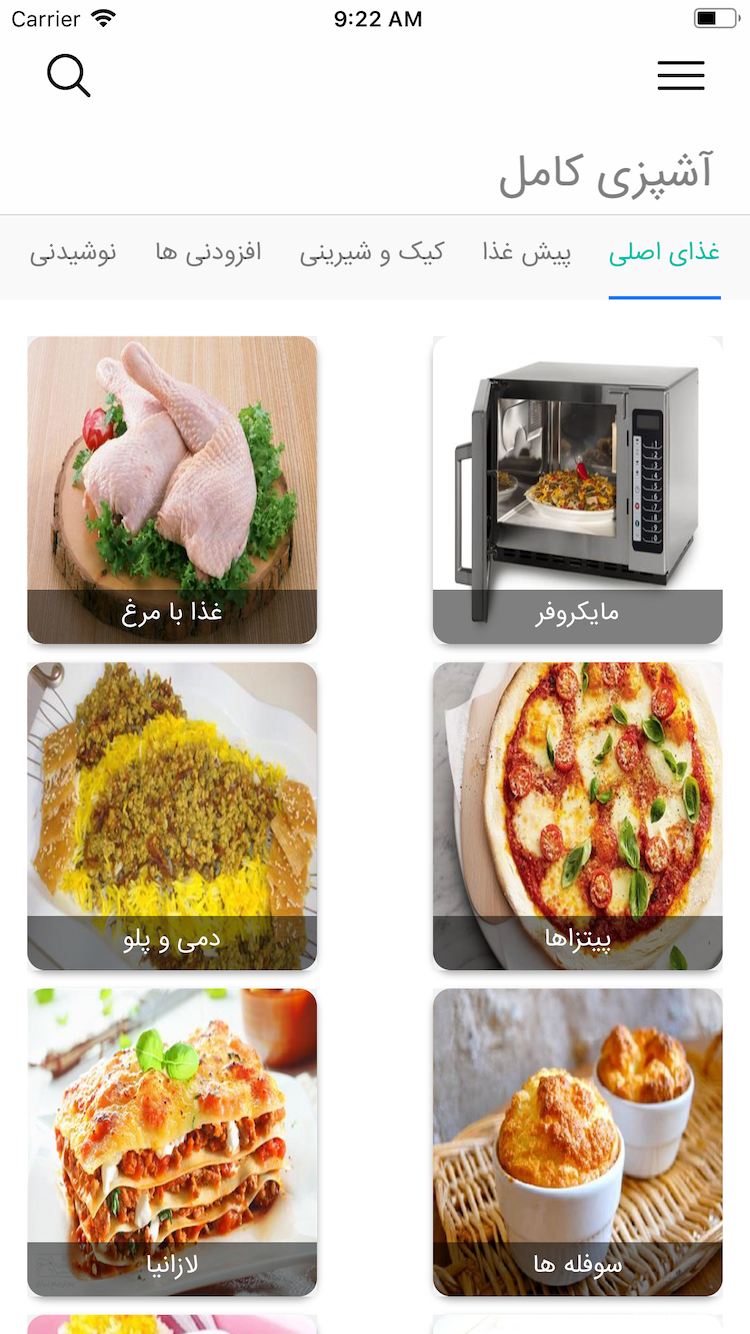
Task: Open the hamburger drawer menu
Action: click(681, 76)
